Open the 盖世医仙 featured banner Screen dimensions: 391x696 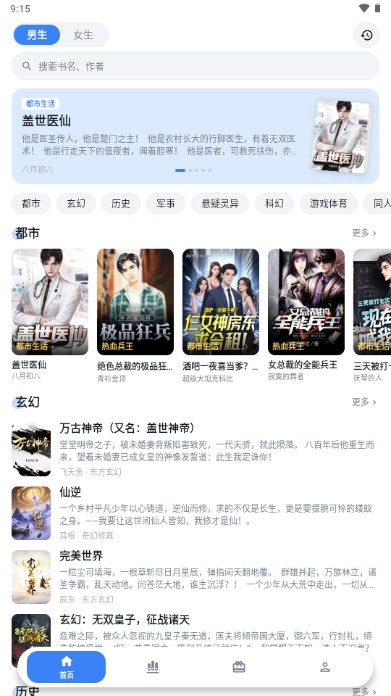195,136
